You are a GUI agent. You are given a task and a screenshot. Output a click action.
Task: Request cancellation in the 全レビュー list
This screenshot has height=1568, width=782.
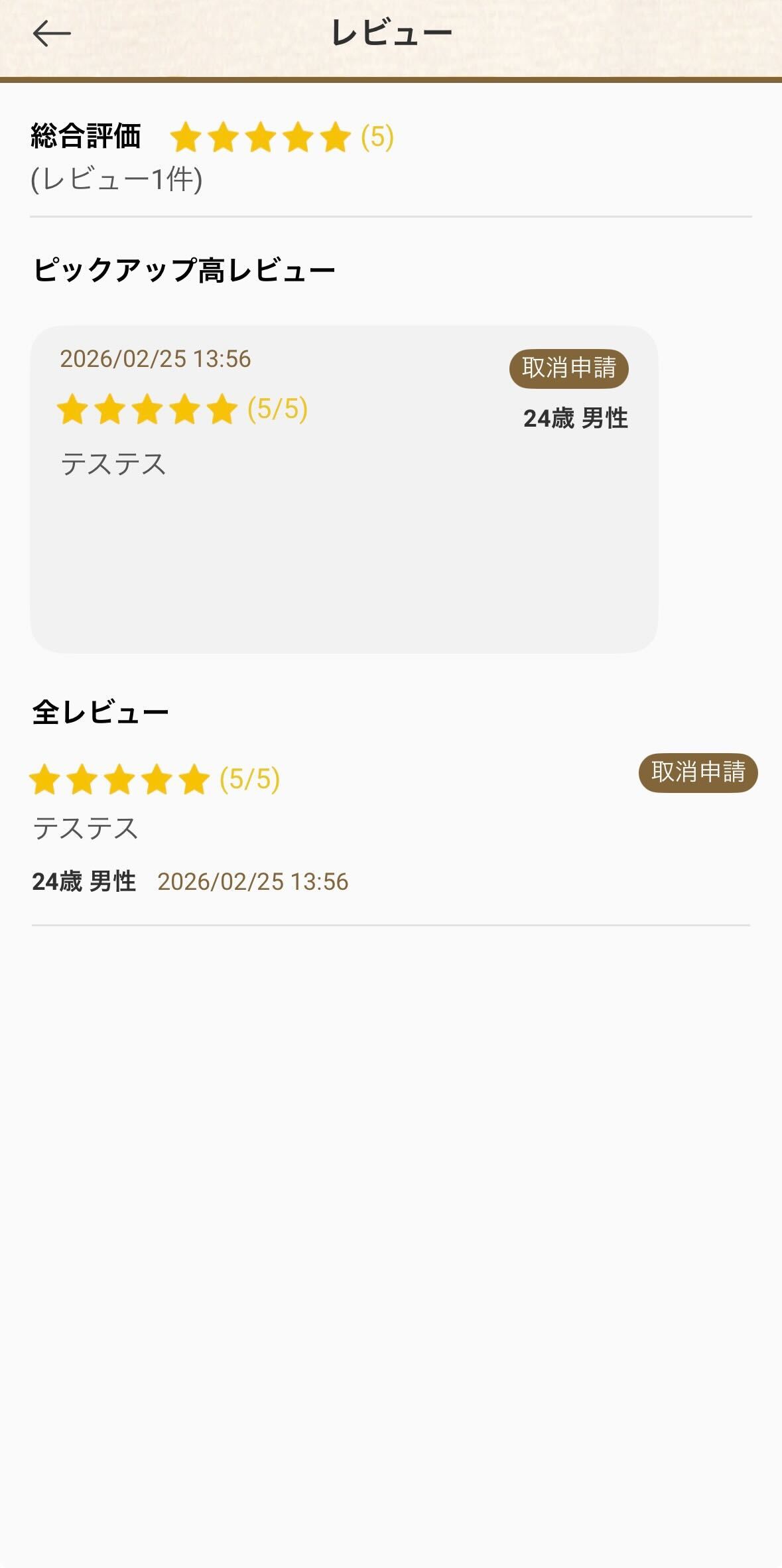pos(698,772)
